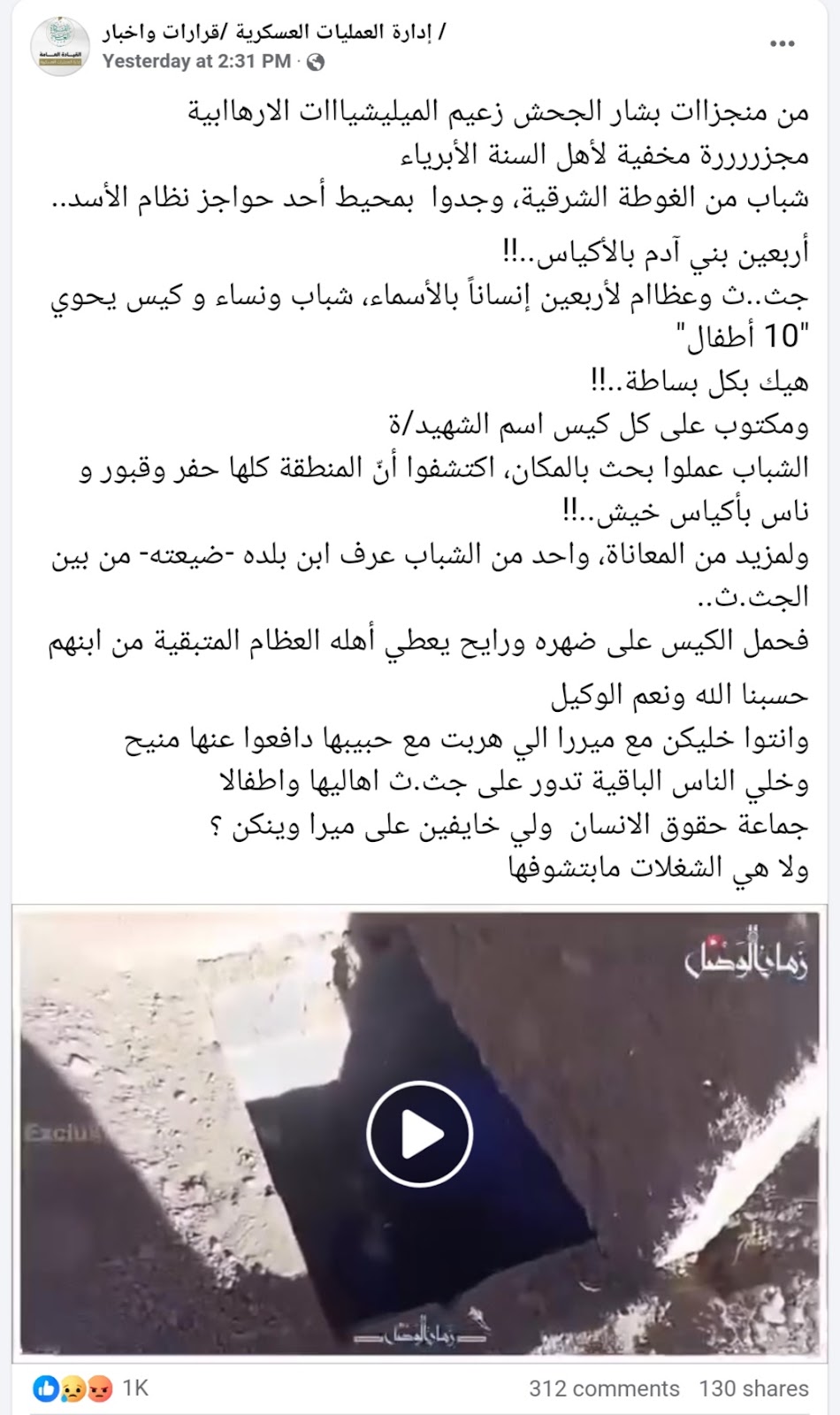The width and height of the screenshot is (840, 1415).
Task: Open the 312 comments
Action: 604,1388
